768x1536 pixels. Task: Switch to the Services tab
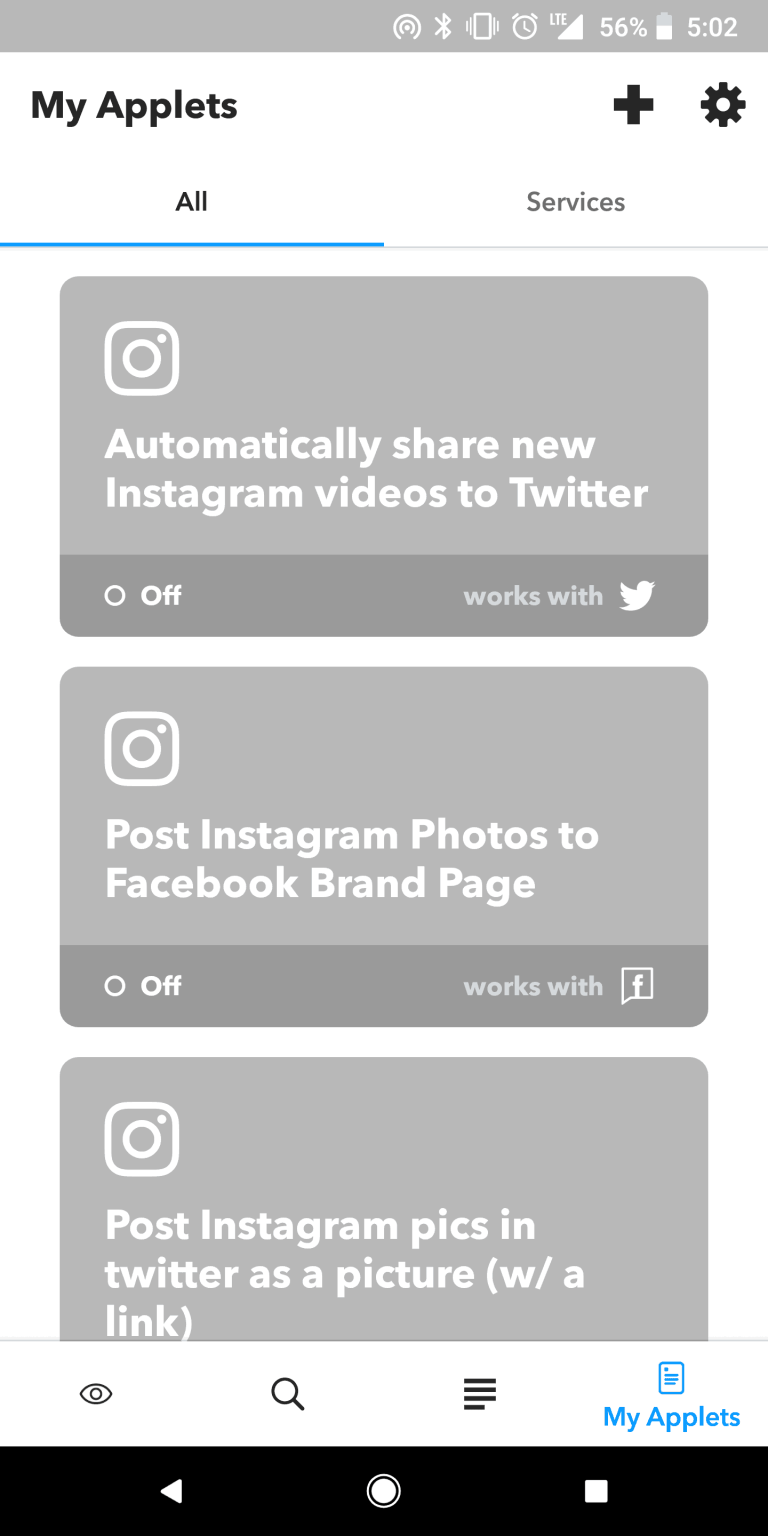point(575,202)
